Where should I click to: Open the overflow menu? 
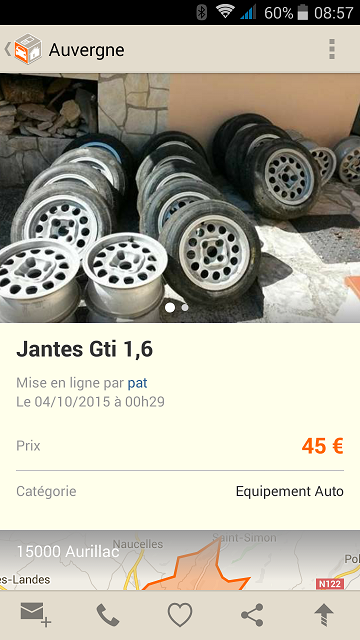click(332, 49)
